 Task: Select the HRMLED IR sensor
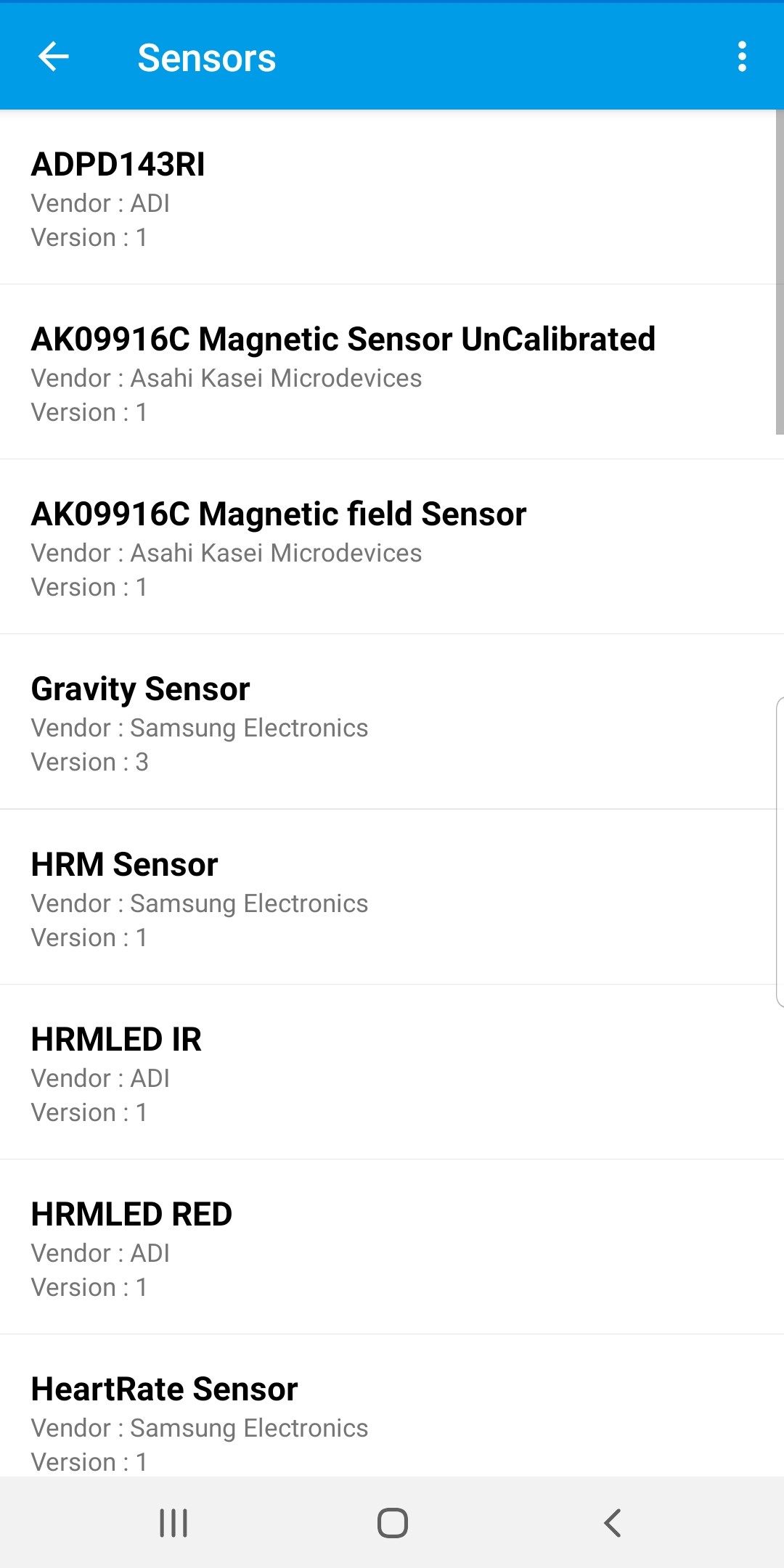[392, 1072]
